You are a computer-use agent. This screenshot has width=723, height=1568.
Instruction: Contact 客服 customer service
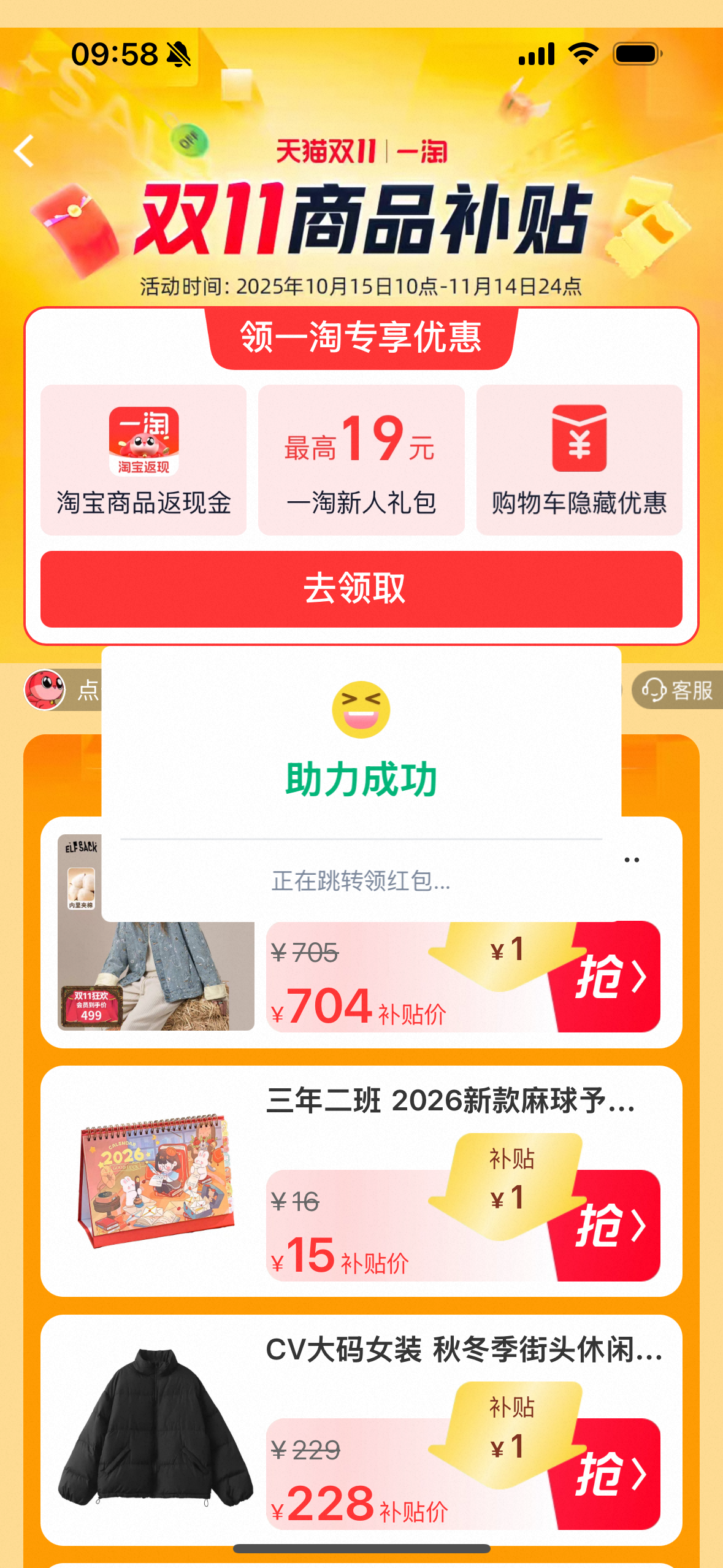coord(678,690)
